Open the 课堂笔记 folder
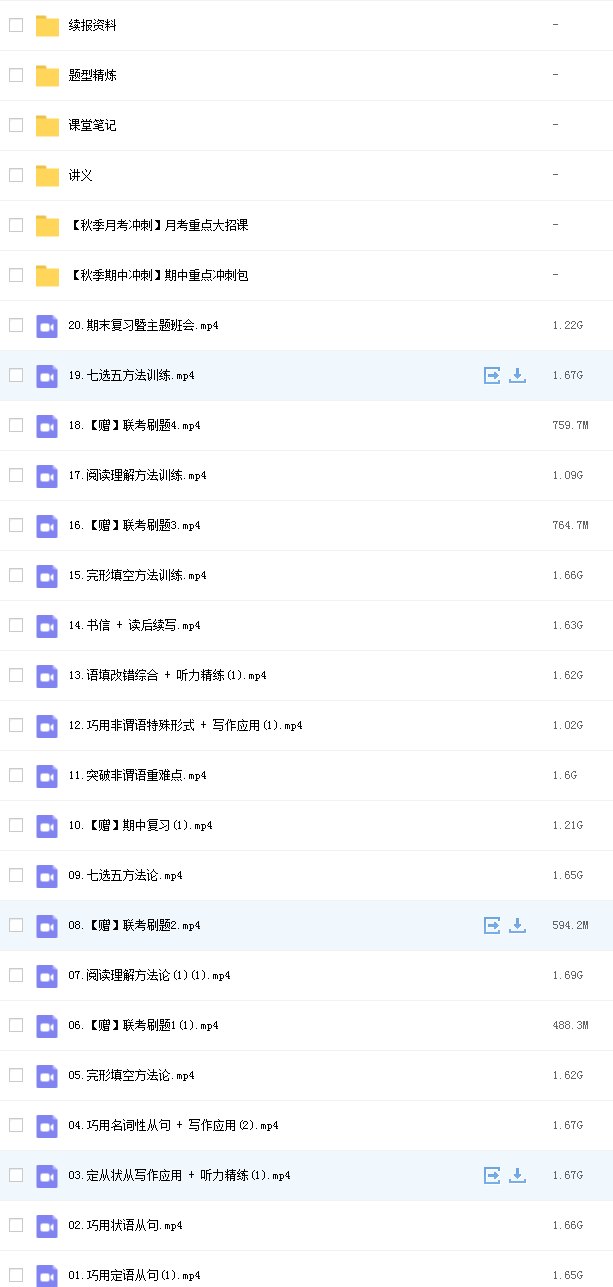This screenshot has width=613, height=1287. pyautogui.click(x=92, y=125)
